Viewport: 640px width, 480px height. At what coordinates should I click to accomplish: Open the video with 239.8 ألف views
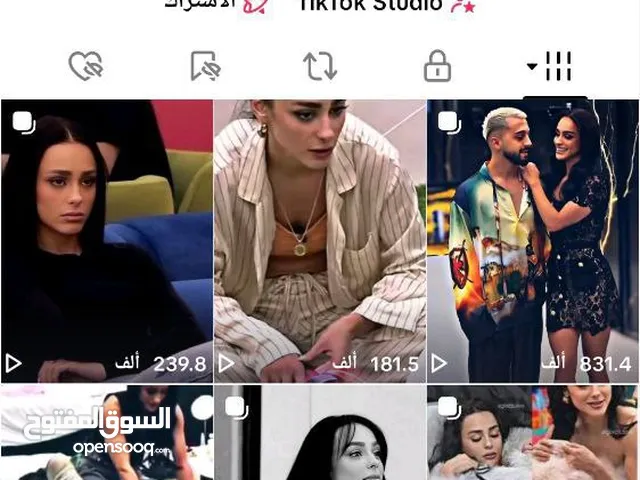coord(106,240)
